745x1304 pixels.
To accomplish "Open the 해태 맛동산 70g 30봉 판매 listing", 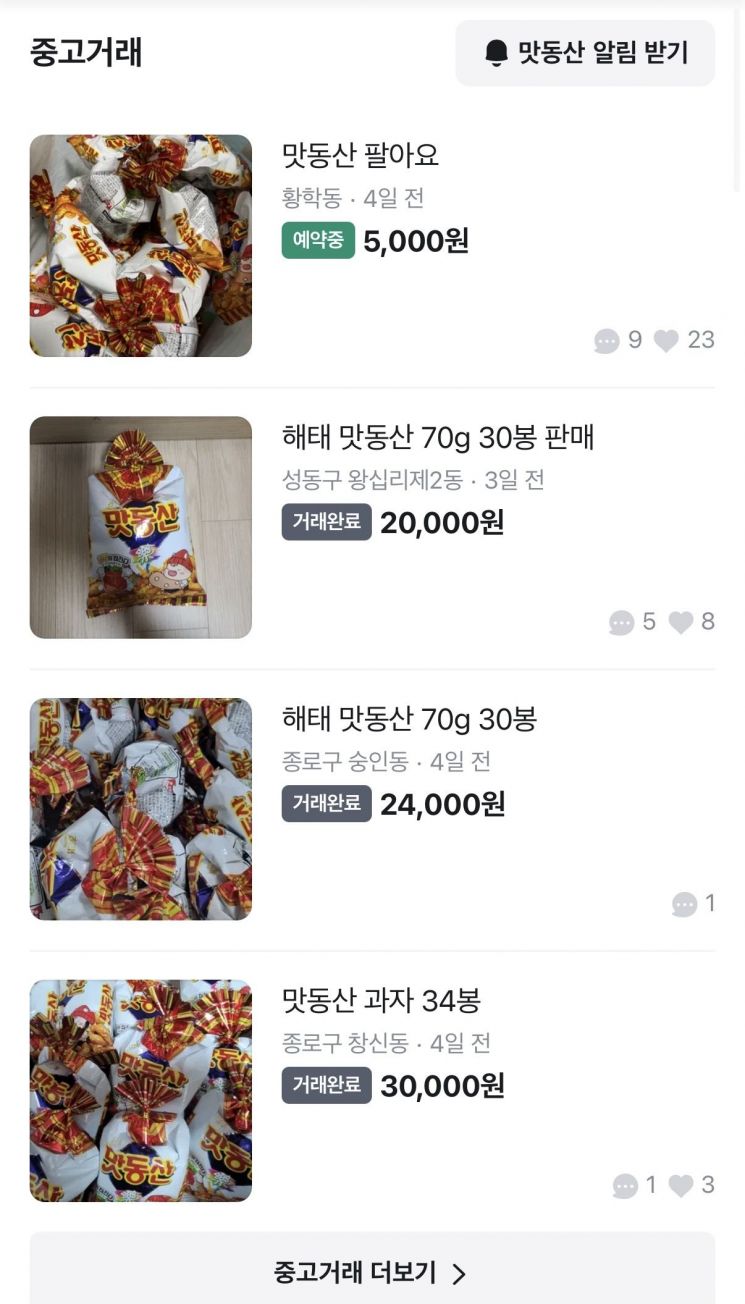I will [435, 438].
